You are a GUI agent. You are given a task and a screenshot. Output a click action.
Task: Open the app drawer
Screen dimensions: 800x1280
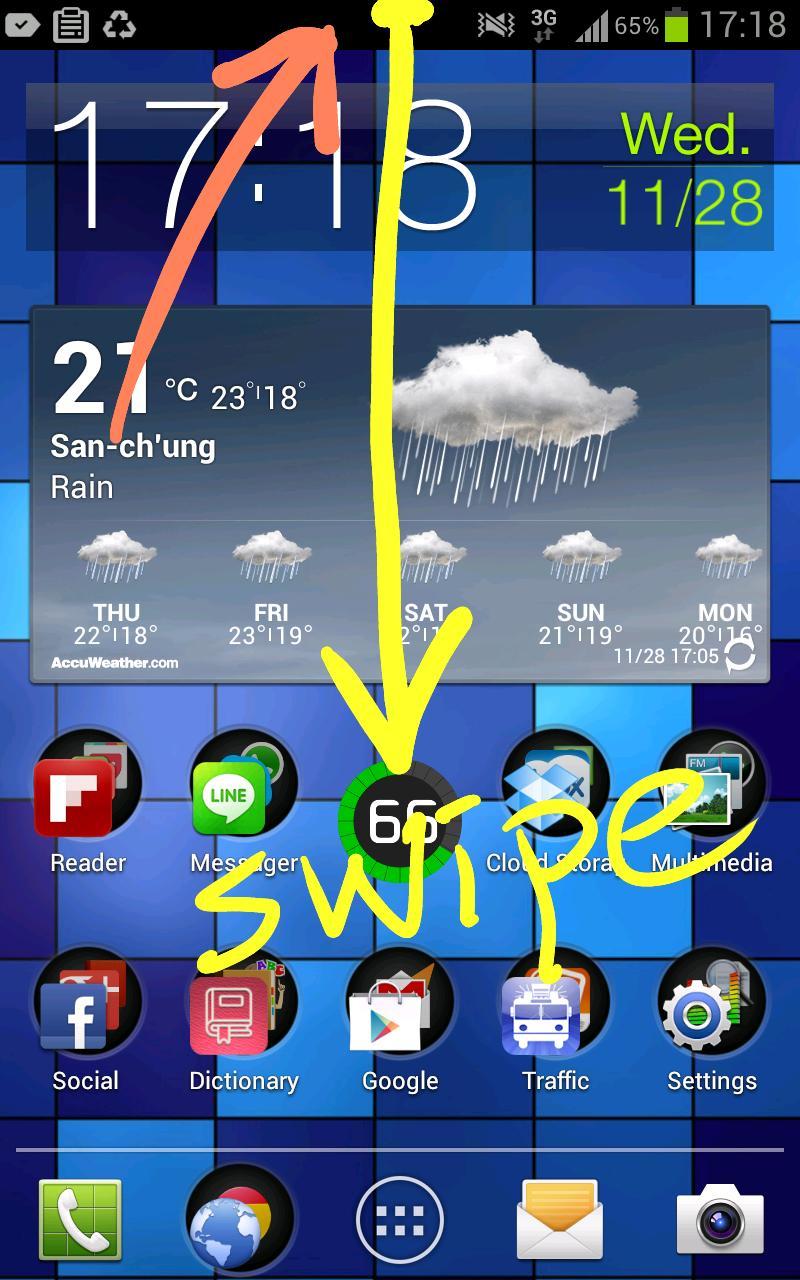[400, 1220]
